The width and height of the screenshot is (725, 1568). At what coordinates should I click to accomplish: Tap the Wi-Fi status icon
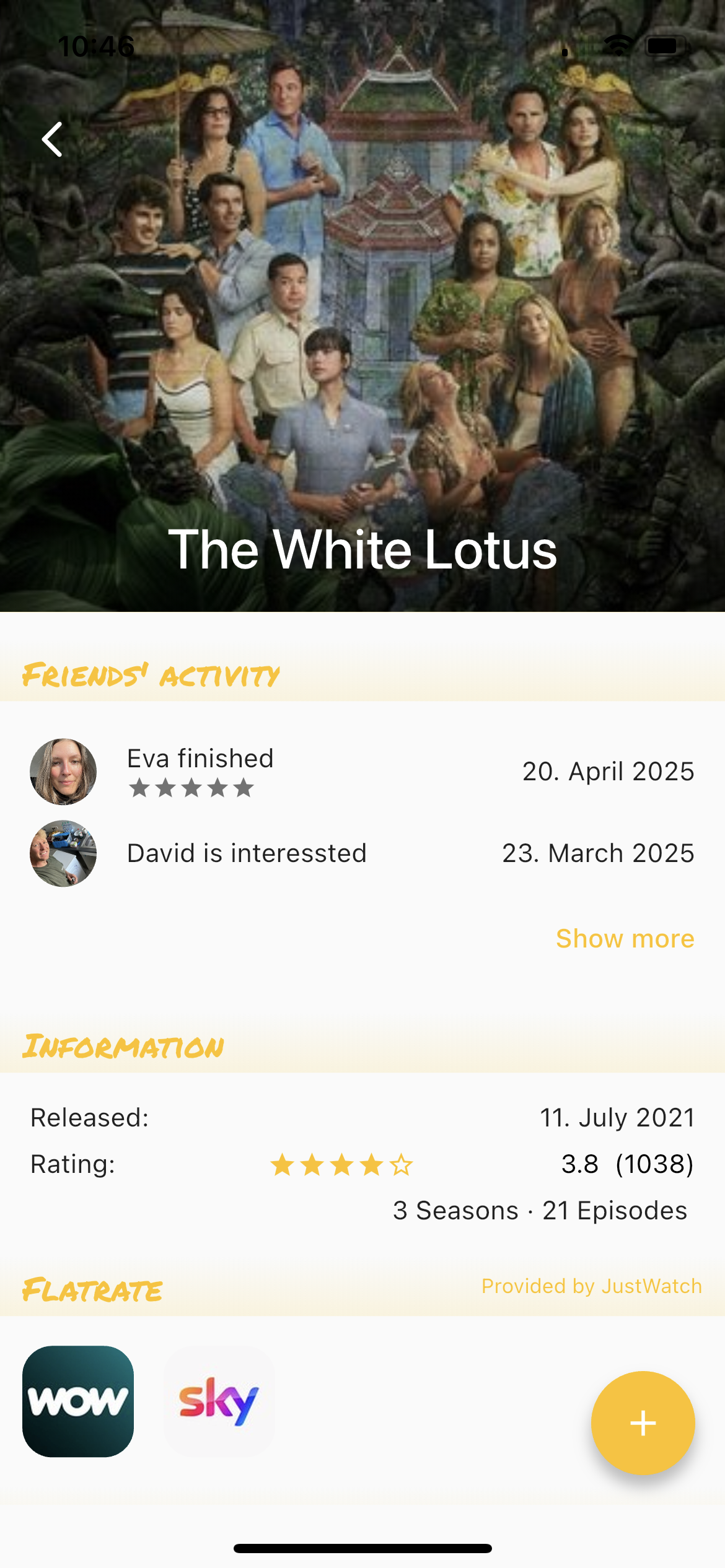point(618,43)
